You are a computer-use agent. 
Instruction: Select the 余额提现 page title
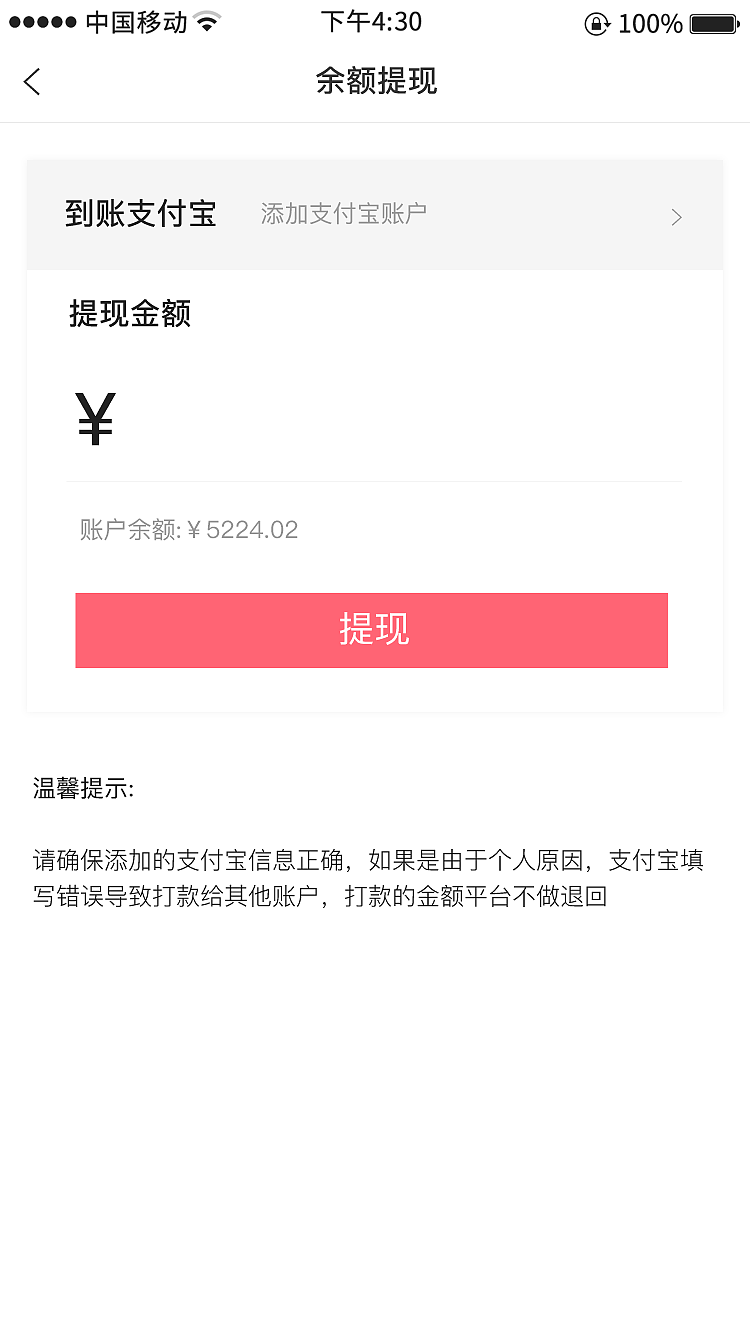pos(375,81)
